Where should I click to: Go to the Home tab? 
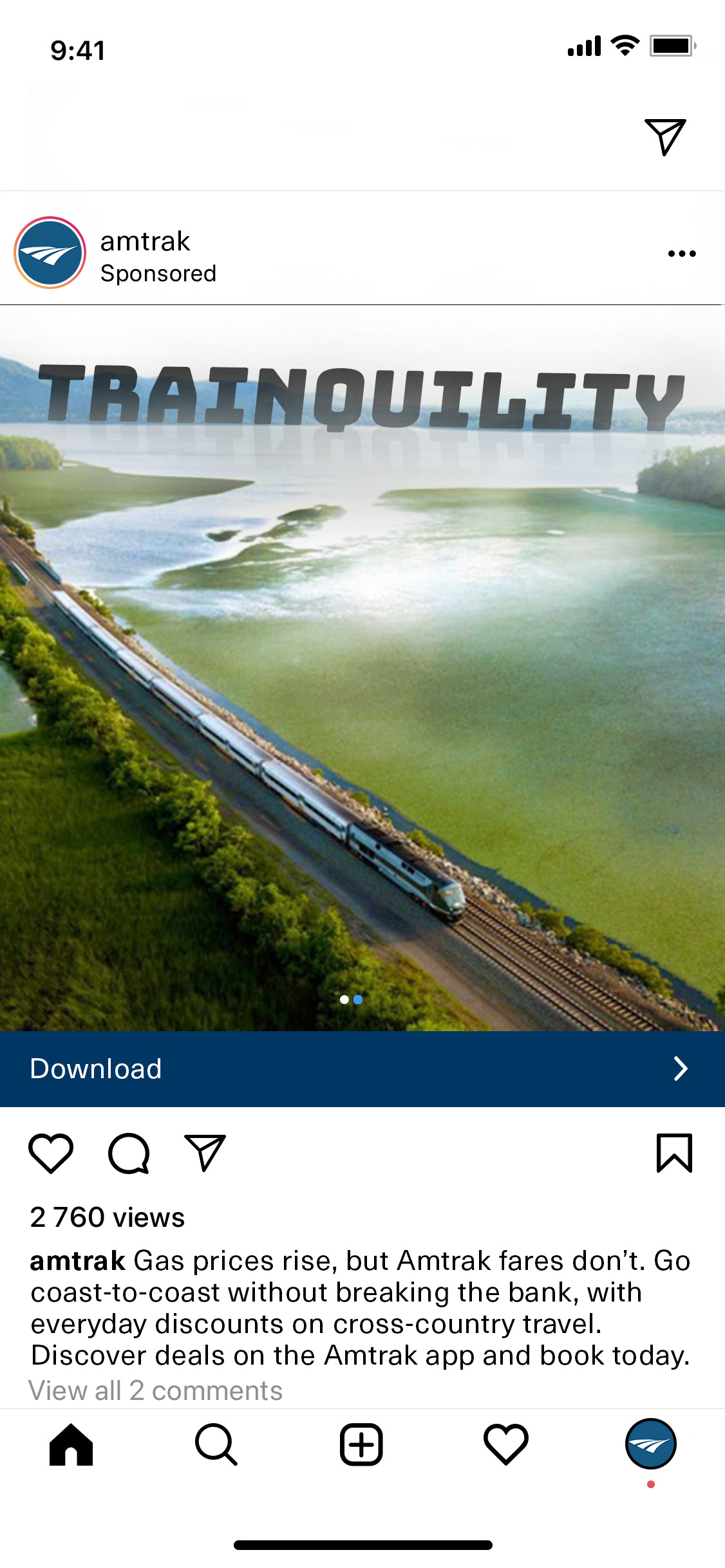tap(71, 1444)
